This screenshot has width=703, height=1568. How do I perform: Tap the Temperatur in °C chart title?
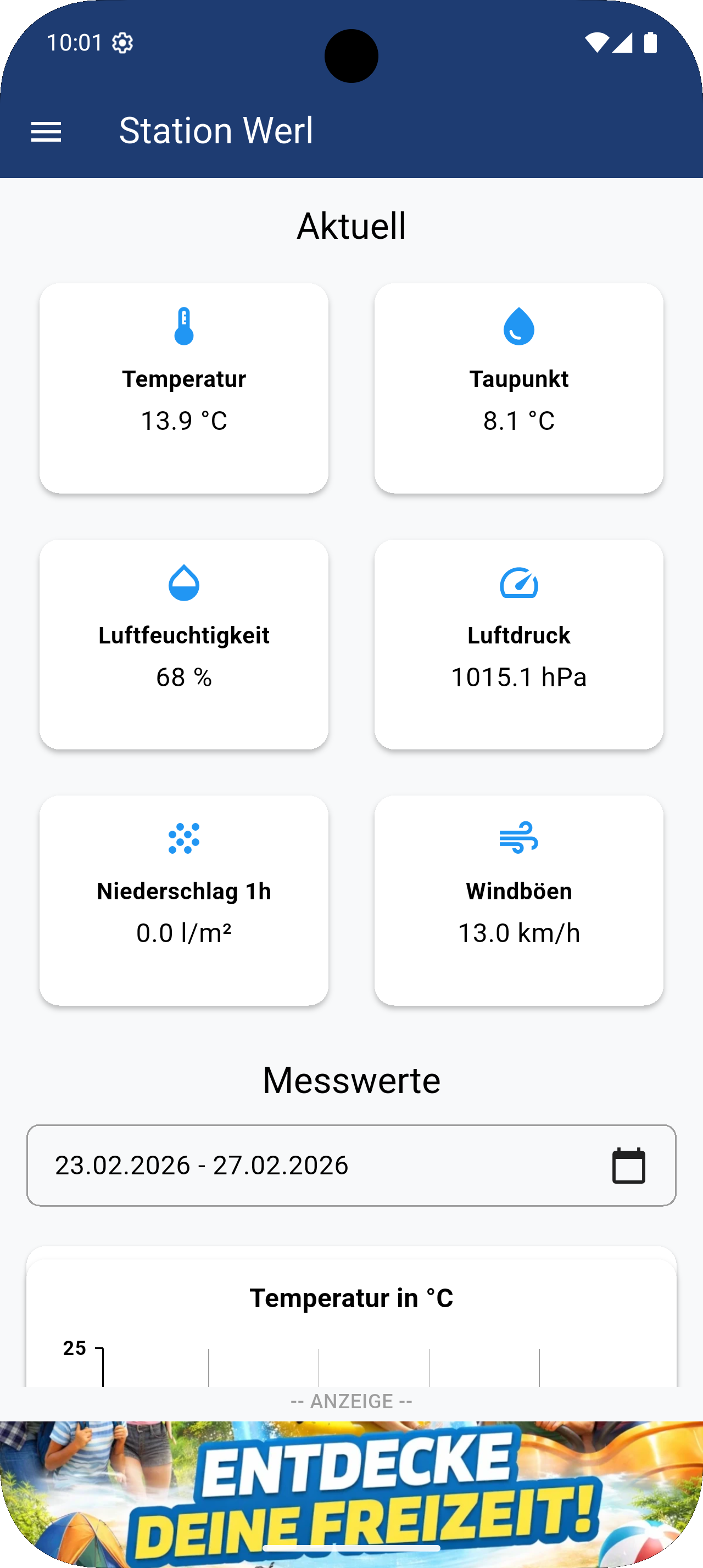coord(353,1297)
